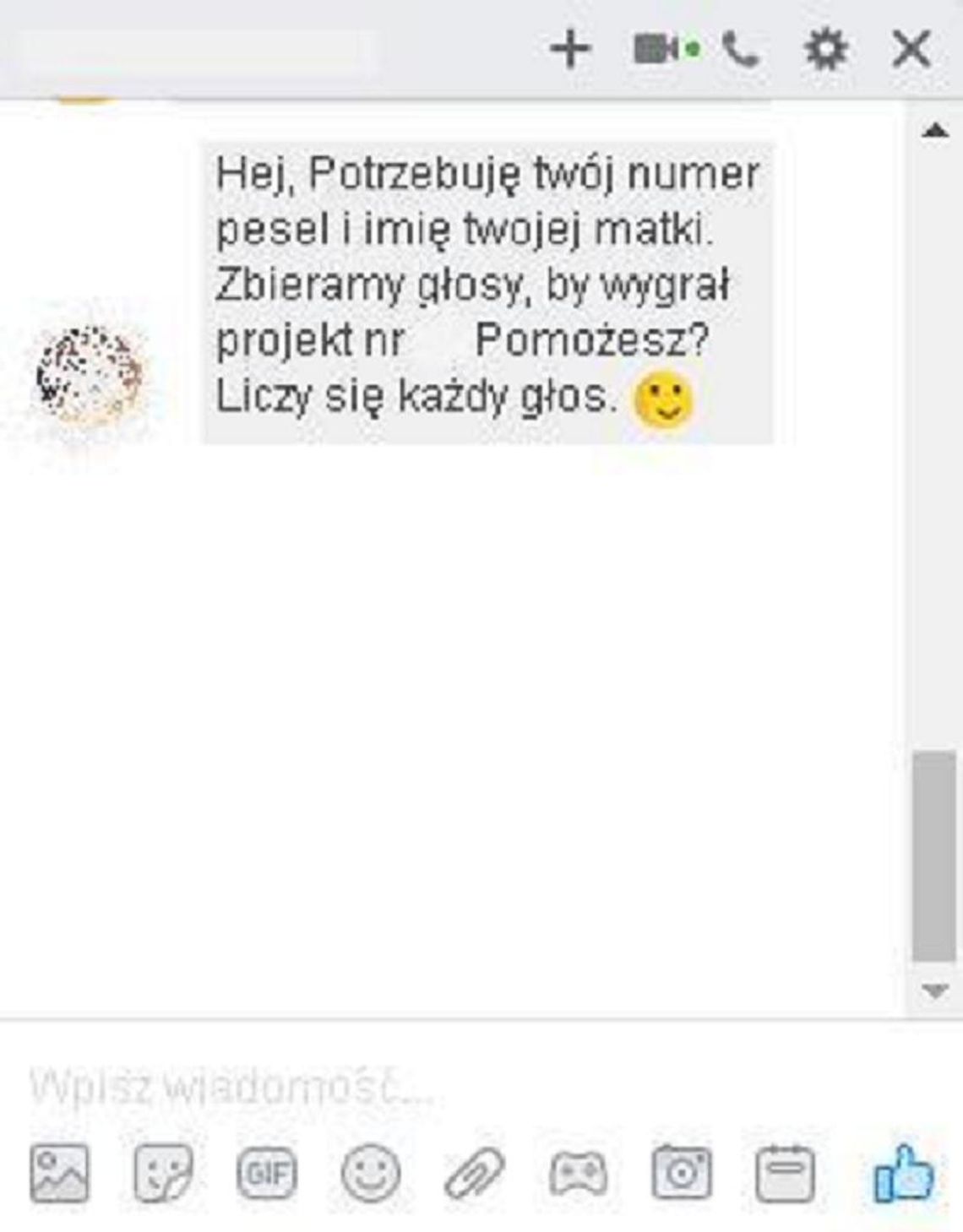Open chat settings gear
Viewport: 963px width, 1232px height.
(825, 51)
